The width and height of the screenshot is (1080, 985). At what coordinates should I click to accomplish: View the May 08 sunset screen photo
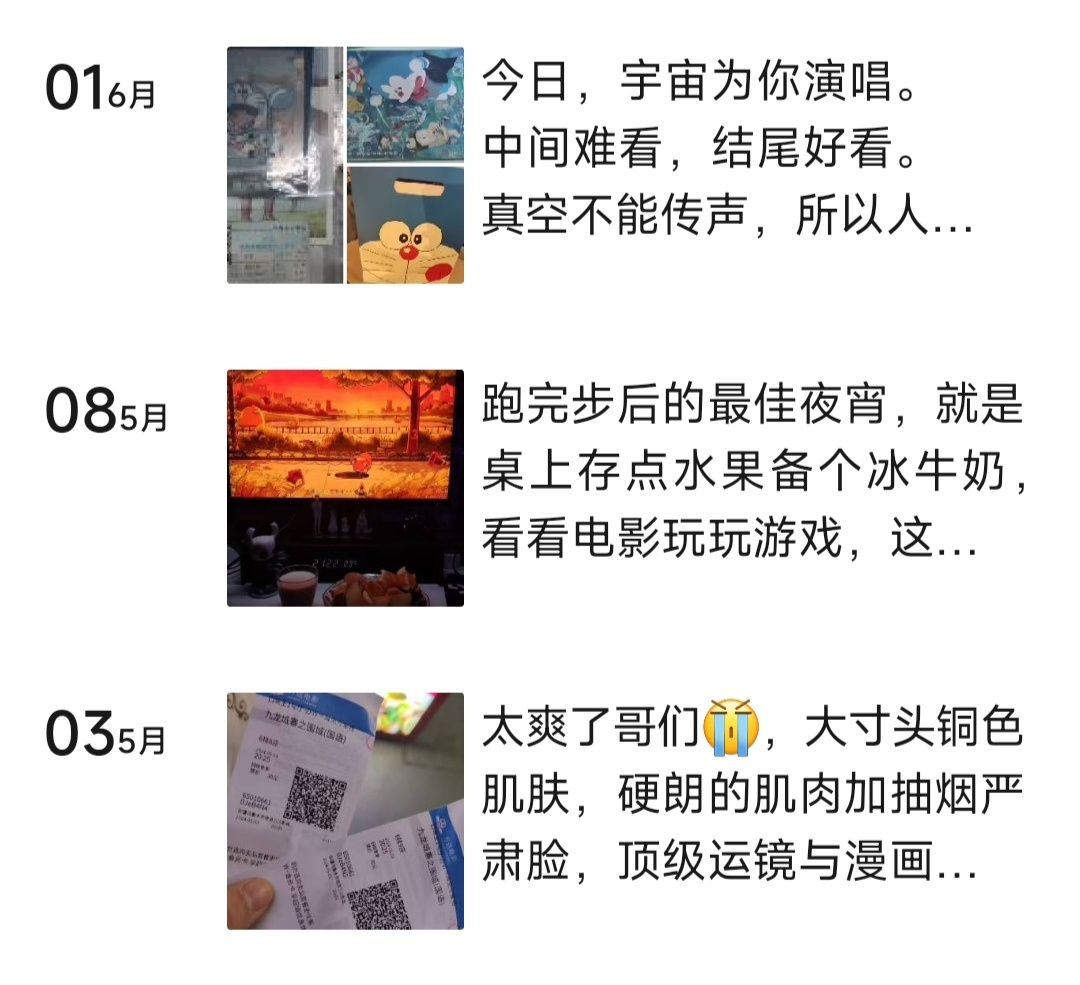click(345, 488)
